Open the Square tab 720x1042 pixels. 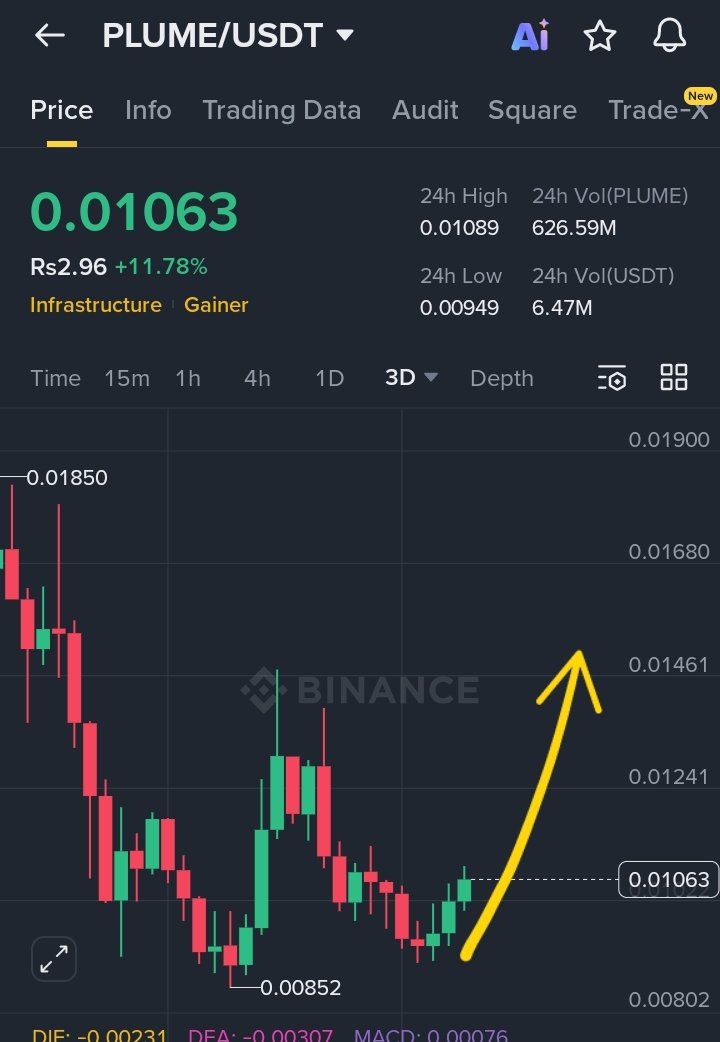pyautogui.click(x=532, y=110)
